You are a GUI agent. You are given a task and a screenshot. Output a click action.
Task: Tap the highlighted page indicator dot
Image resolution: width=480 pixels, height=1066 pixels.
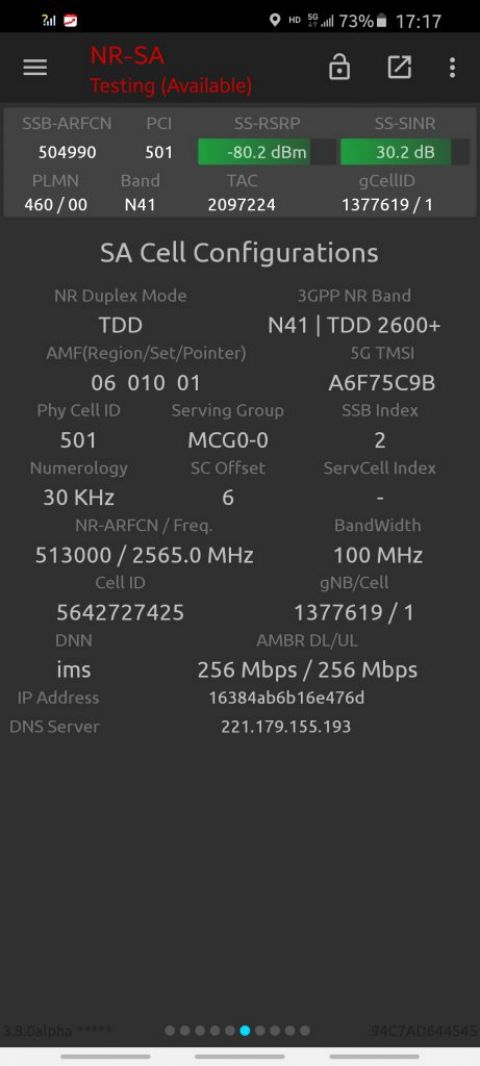(x=245, y=1031)
